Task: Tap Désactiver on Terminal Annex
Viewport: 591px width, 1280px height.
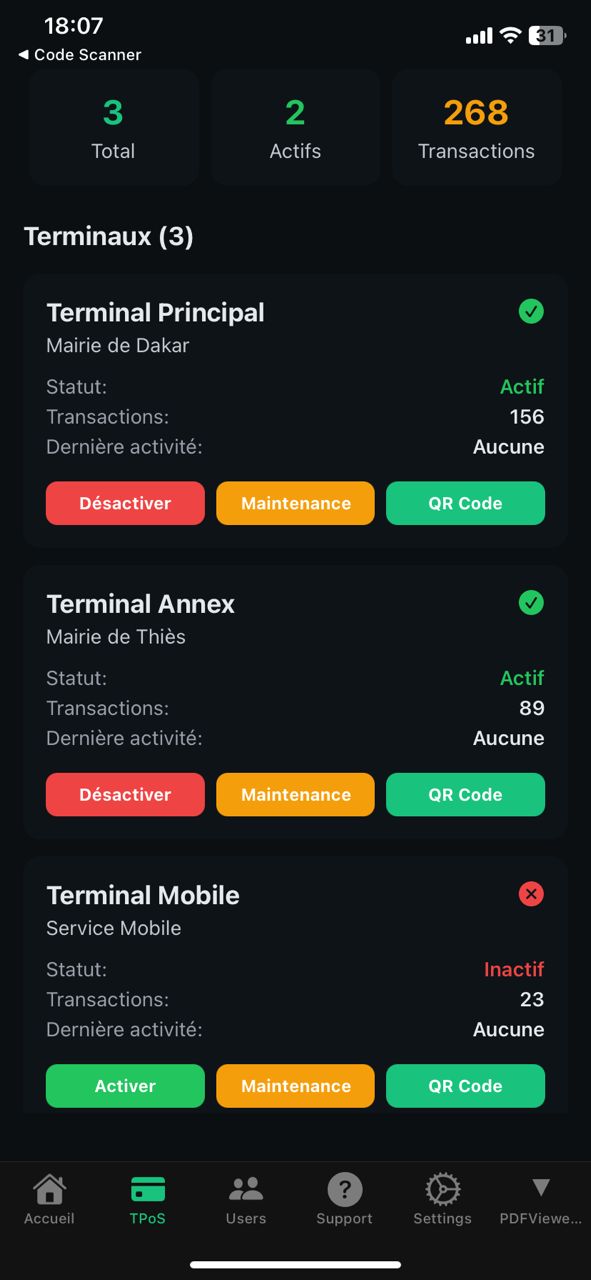Action: (x=125, y=795)
